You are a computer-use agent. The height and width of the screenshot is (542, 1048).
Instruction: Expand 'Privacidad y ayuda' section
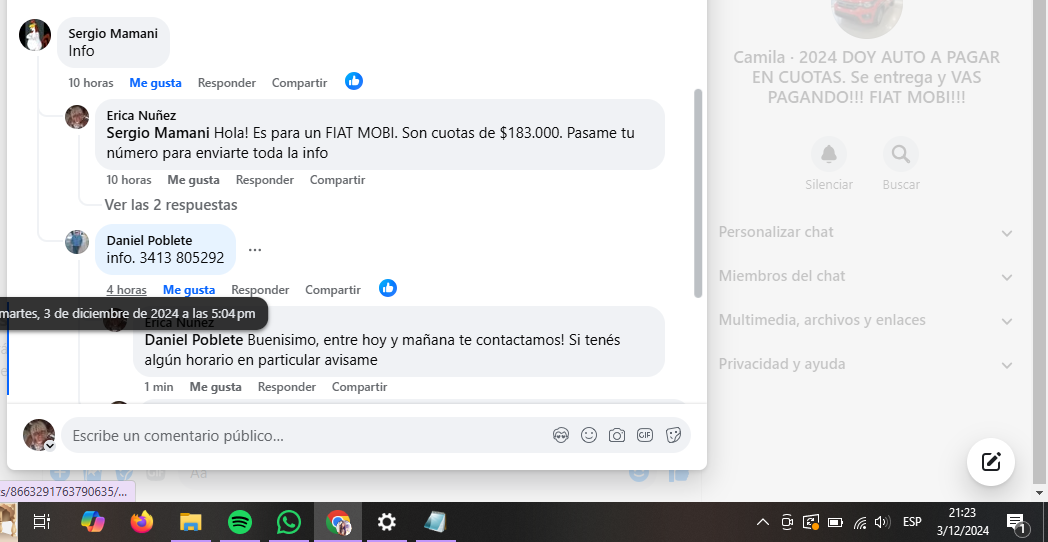click(866, 364)
